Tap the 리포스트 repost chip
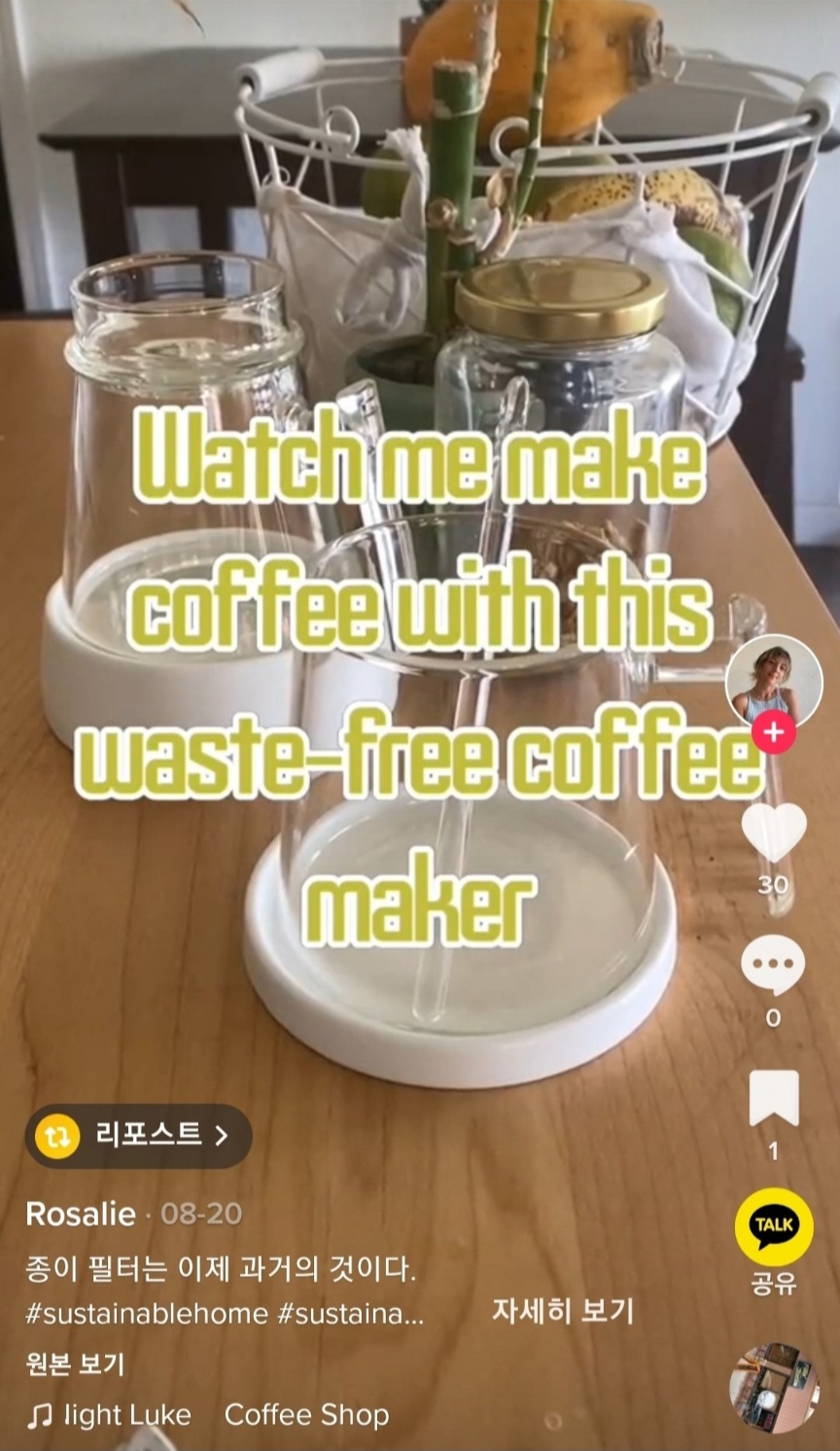 [138, 1135]
